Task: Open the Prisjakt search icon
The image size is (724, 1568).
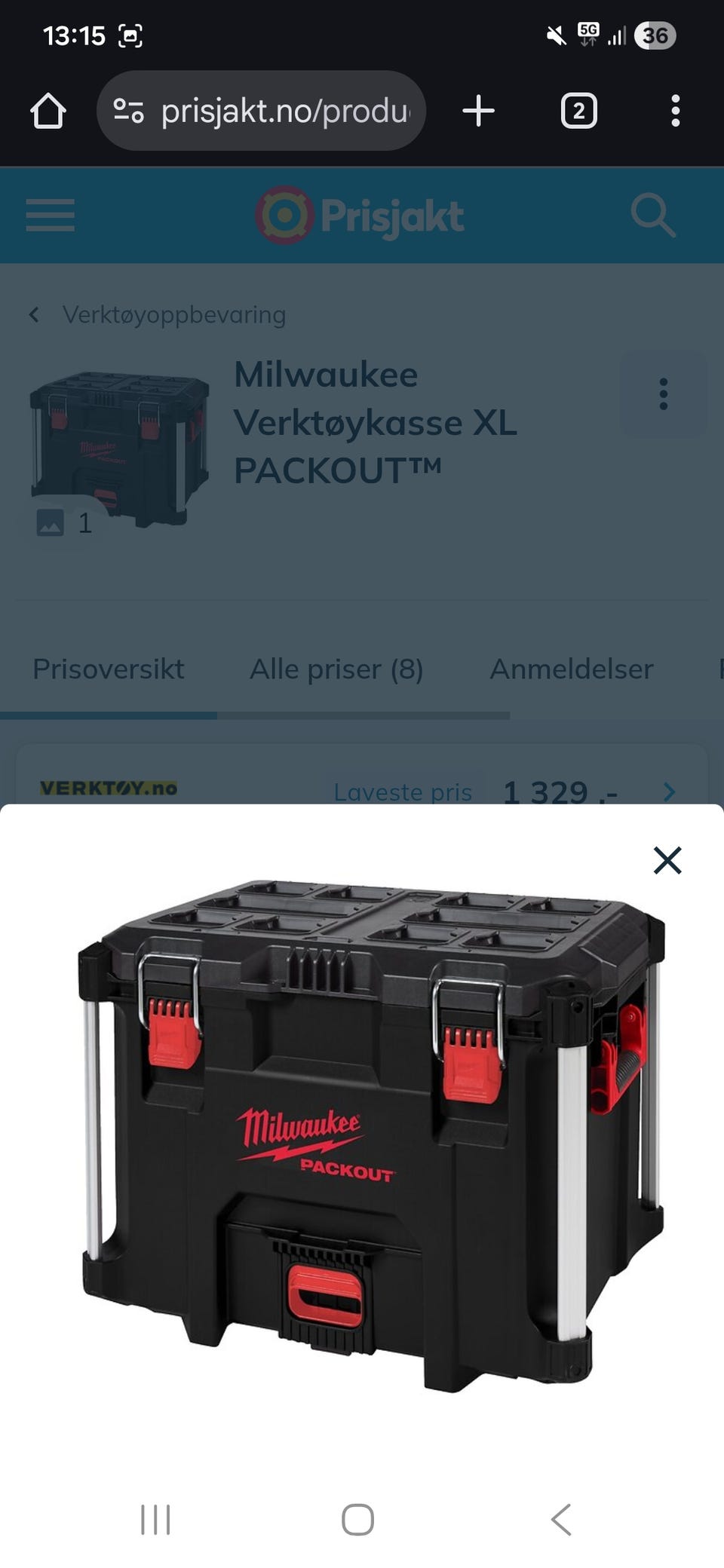Action: point(653,216)
